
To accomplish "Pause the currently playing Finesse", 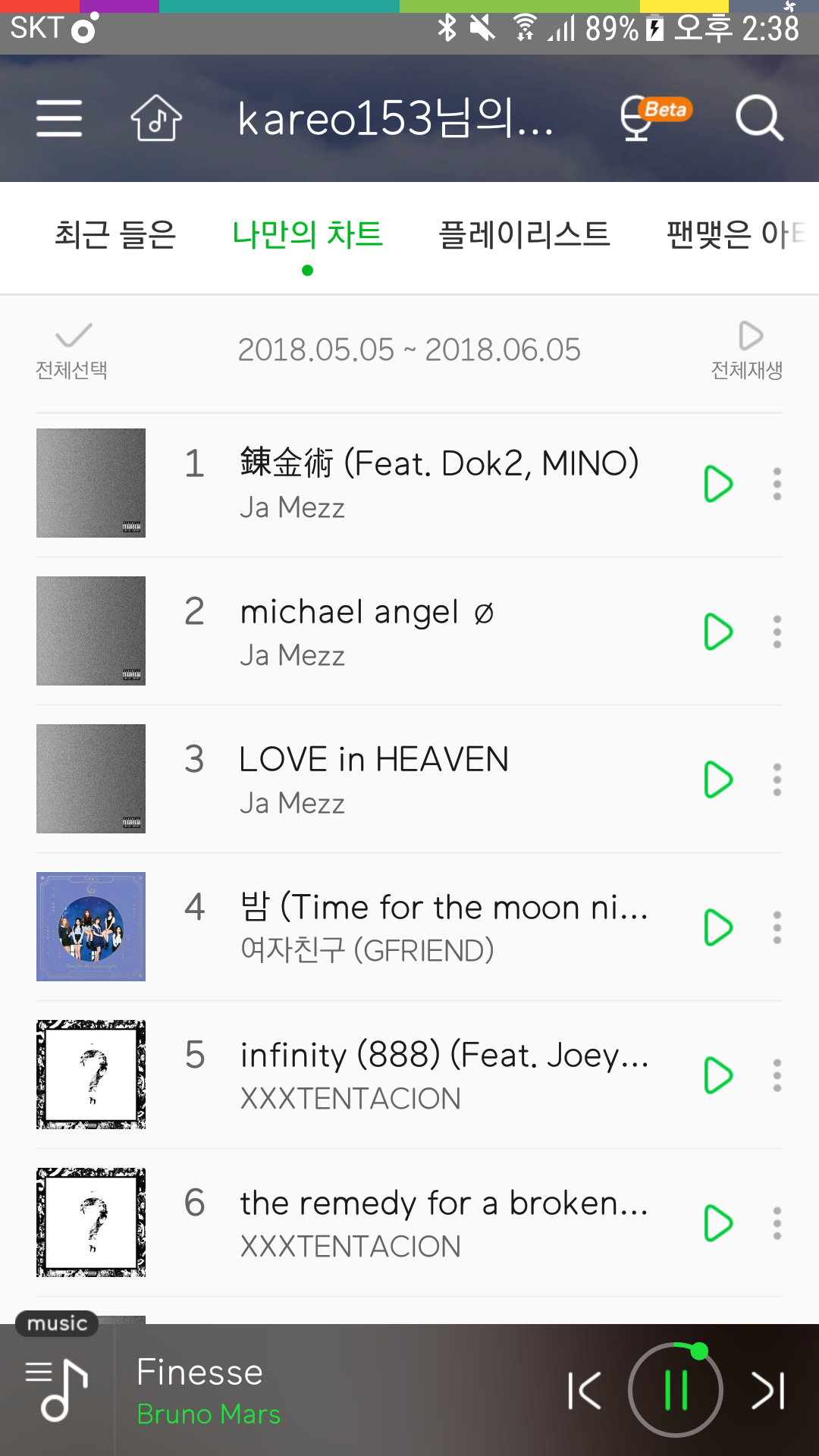I will pos(675,1390).
